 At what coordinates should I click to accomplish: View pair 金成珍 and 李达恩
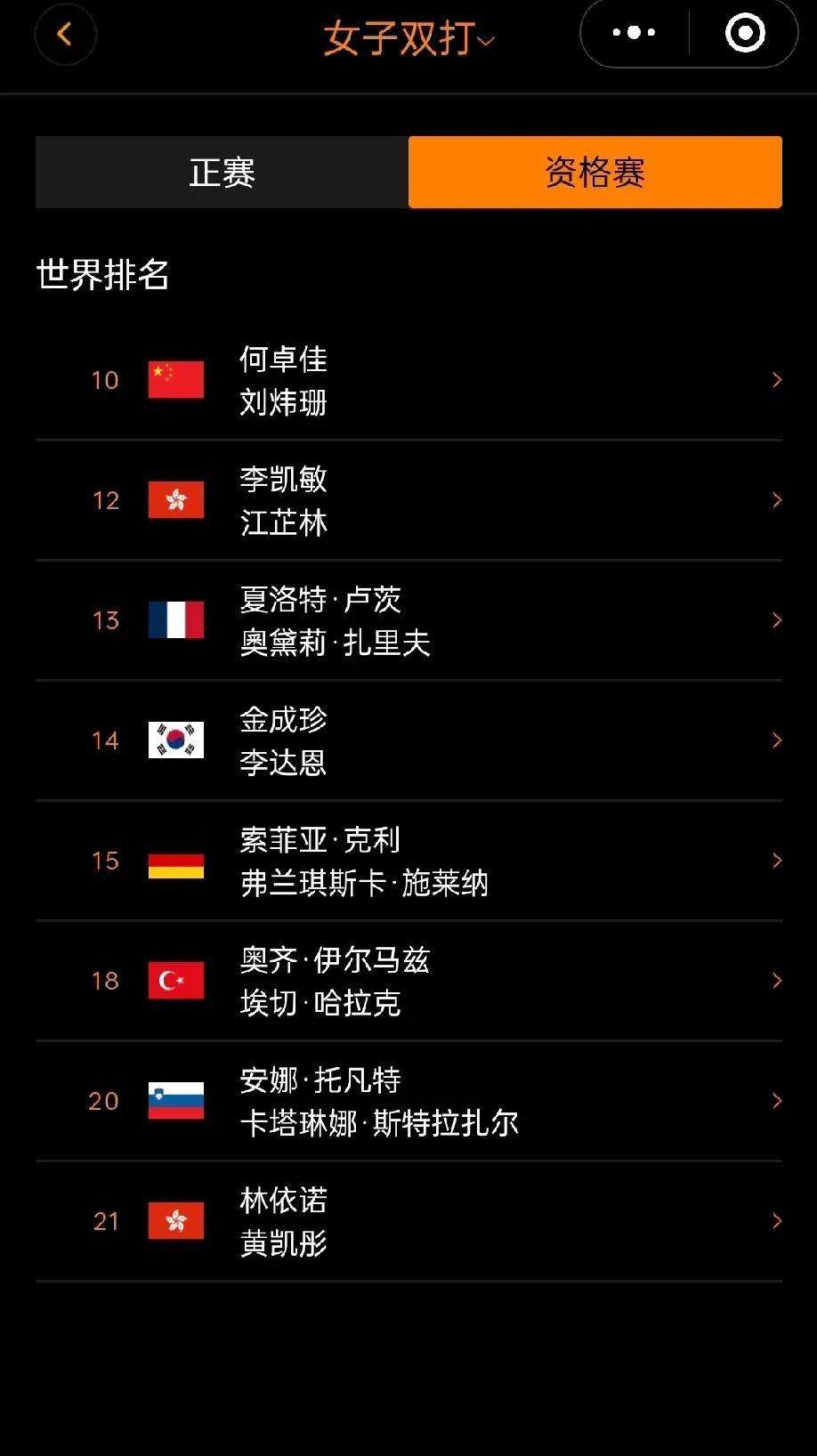408,740
